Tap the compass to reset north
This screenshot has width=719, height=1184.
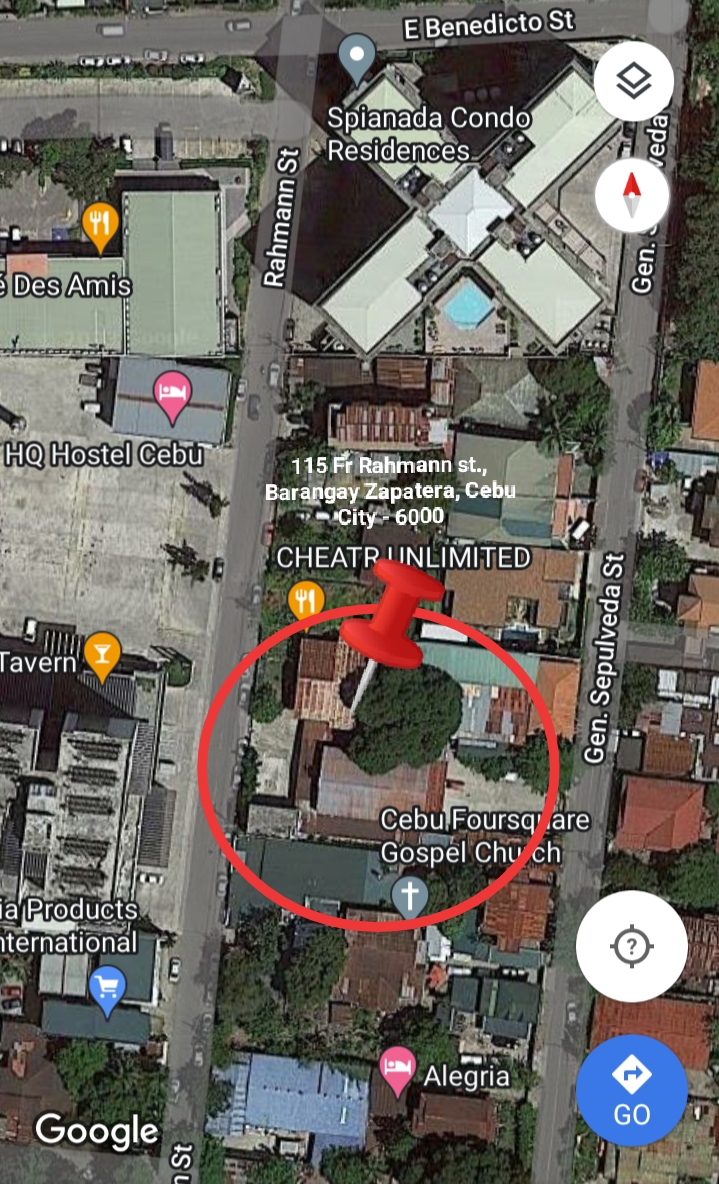(632, 195)
